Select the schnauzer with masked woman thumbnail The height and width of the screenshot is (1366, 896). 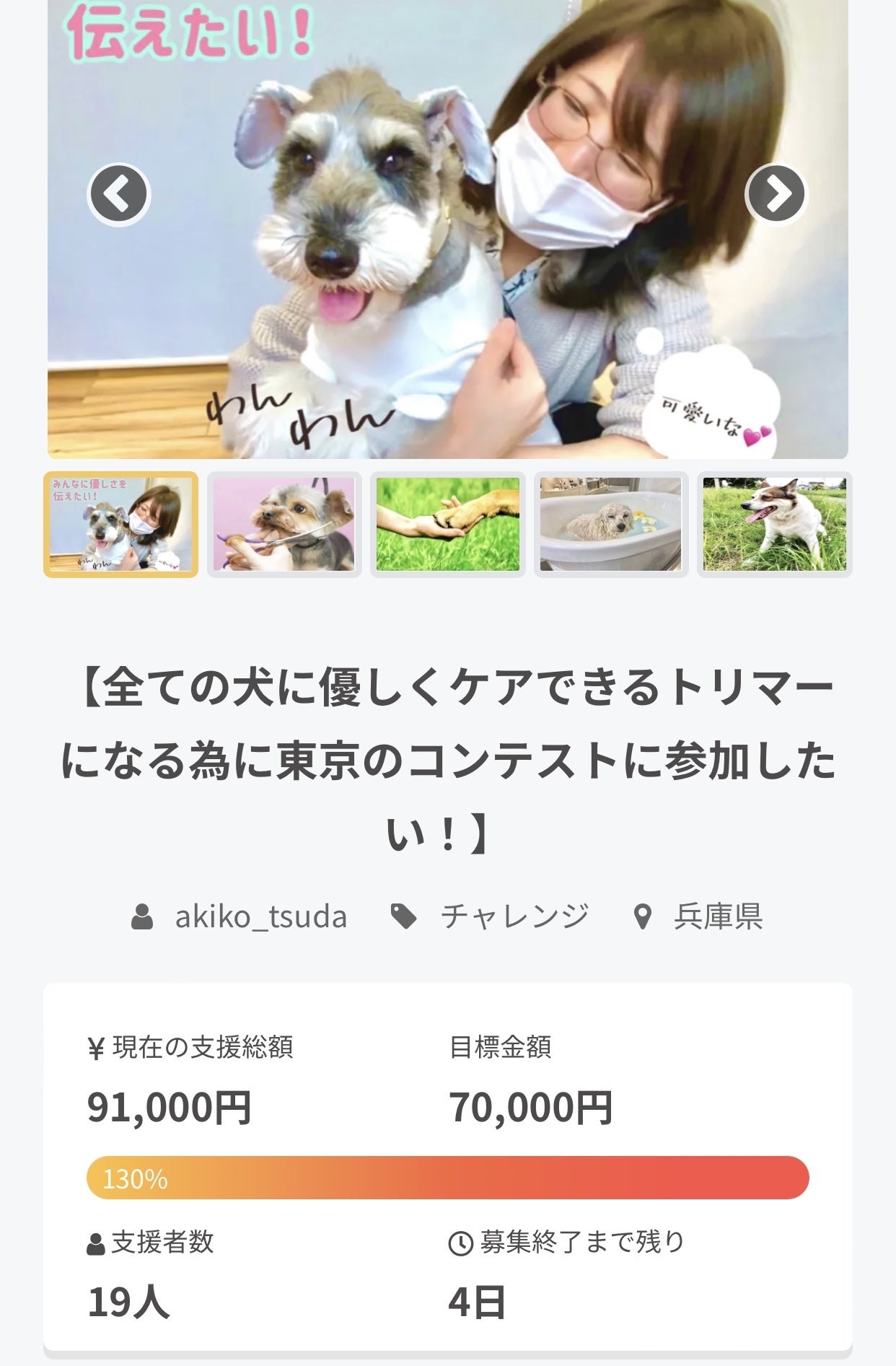121,525
